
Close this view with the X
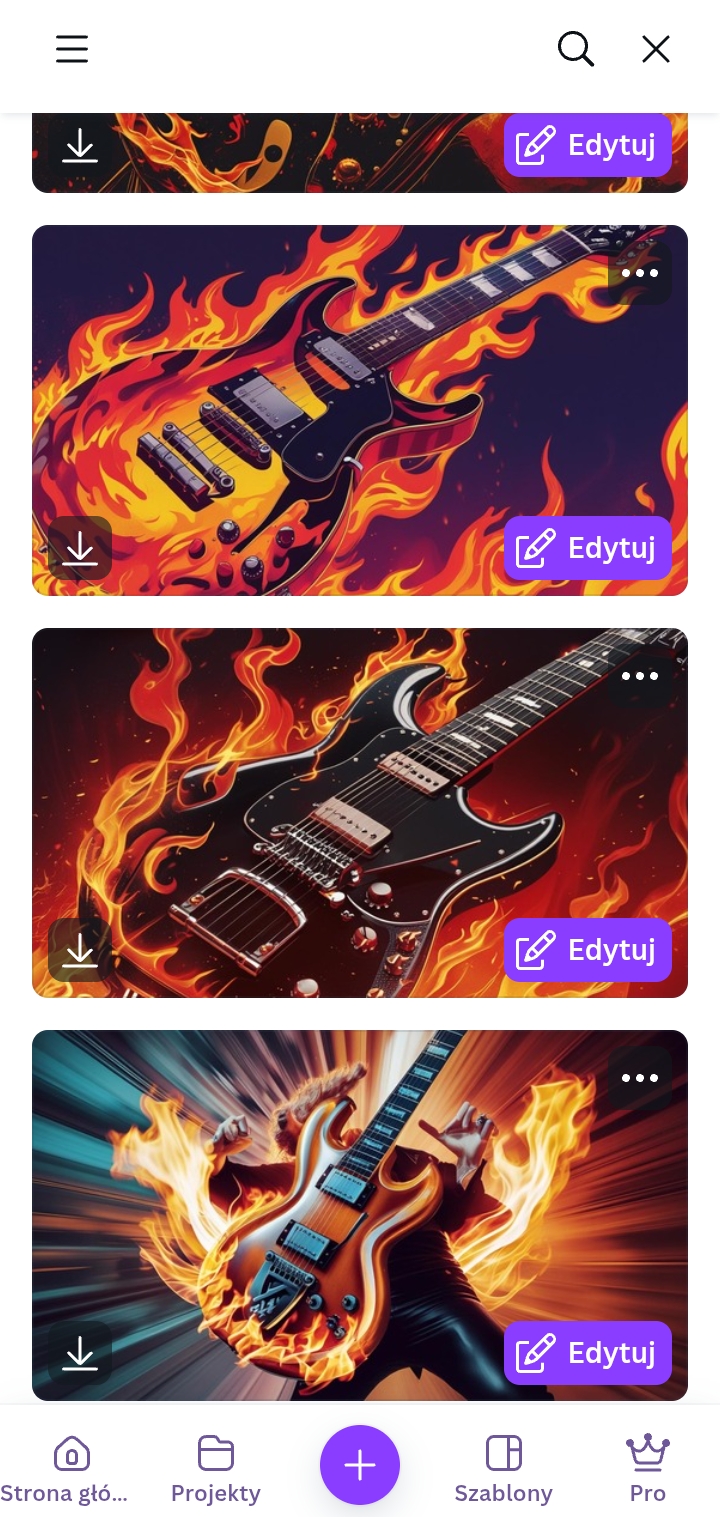(656, 49)
